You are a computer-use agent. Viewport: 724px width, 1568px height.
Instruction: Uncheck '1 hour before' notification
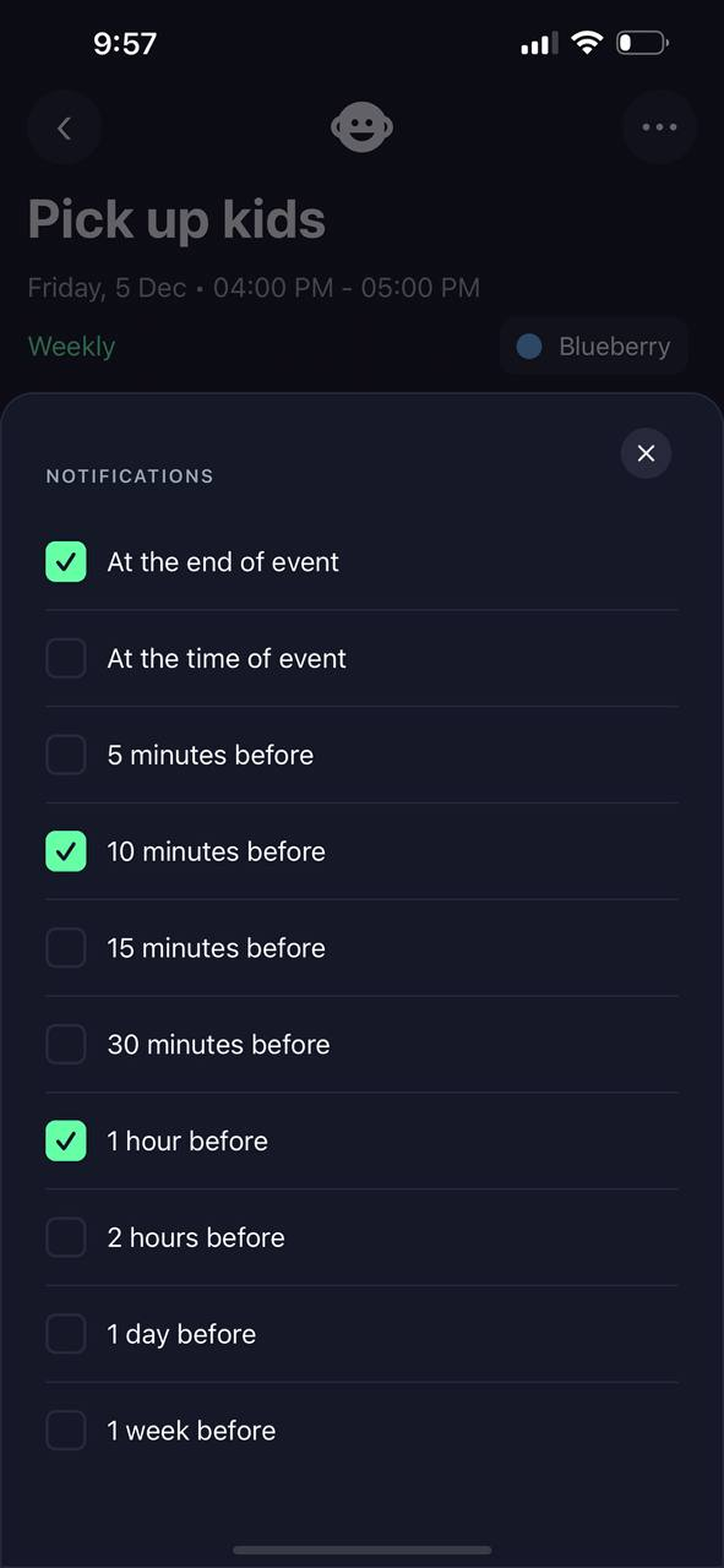tap(66, 1141)
